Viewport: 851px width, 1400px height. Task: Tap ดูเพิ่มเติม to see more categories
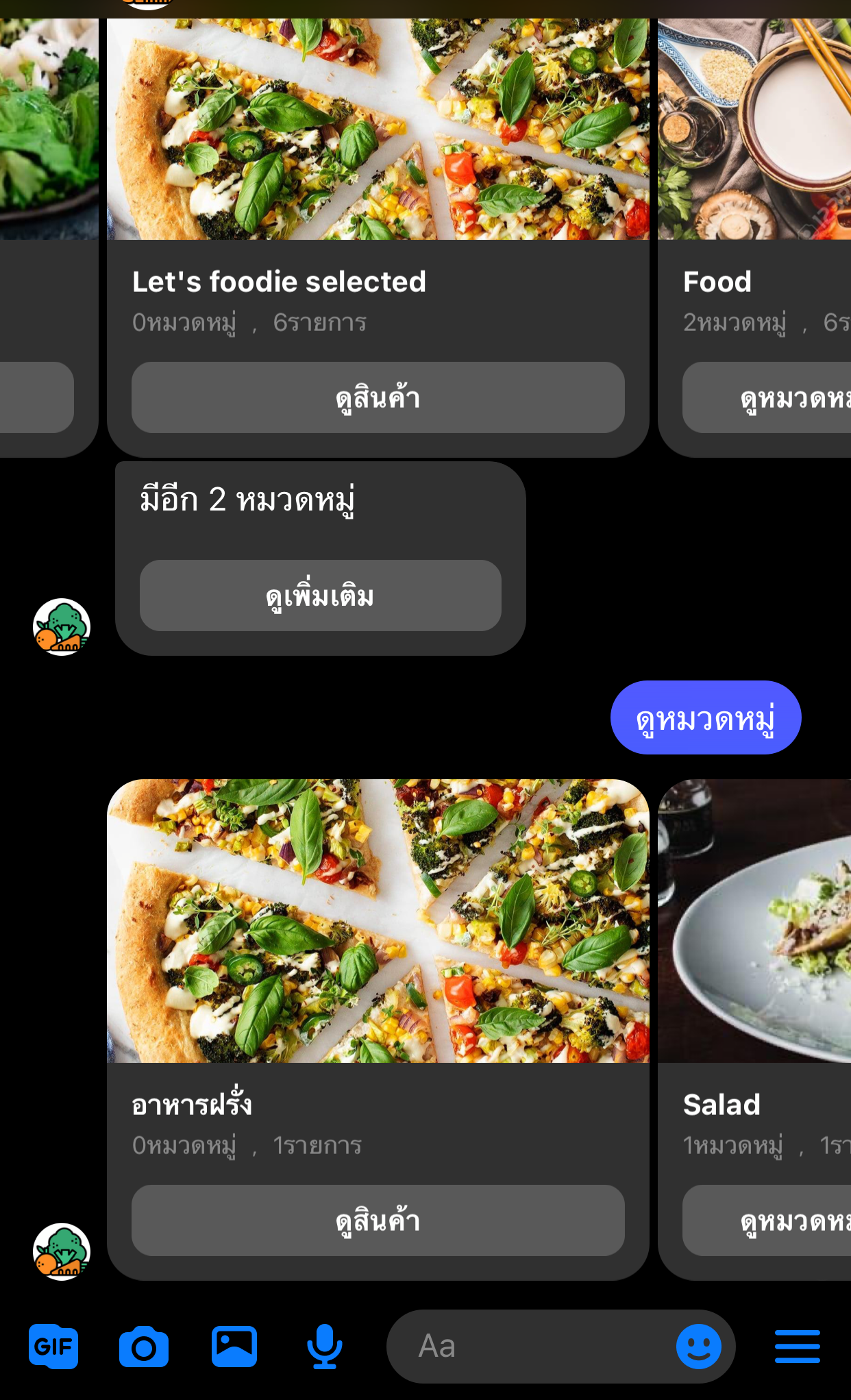pos(320,595)
